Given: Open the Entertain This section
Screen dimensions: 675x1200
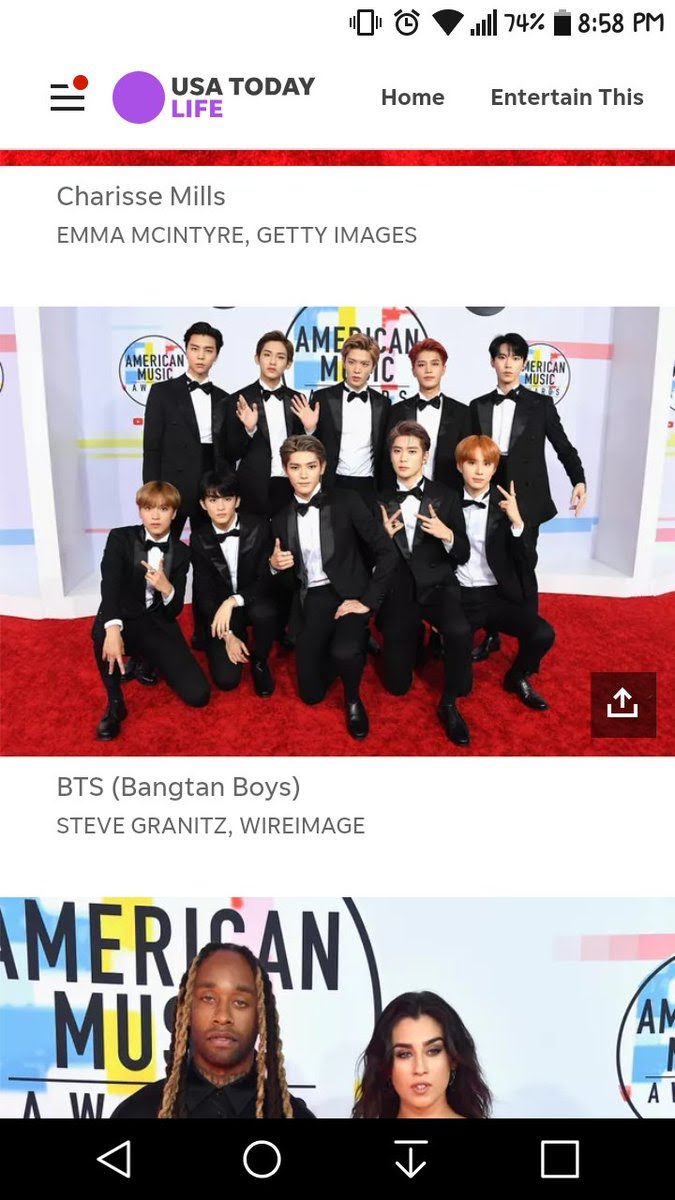Looking at the screenshot, I should click(x=566, y=97).
